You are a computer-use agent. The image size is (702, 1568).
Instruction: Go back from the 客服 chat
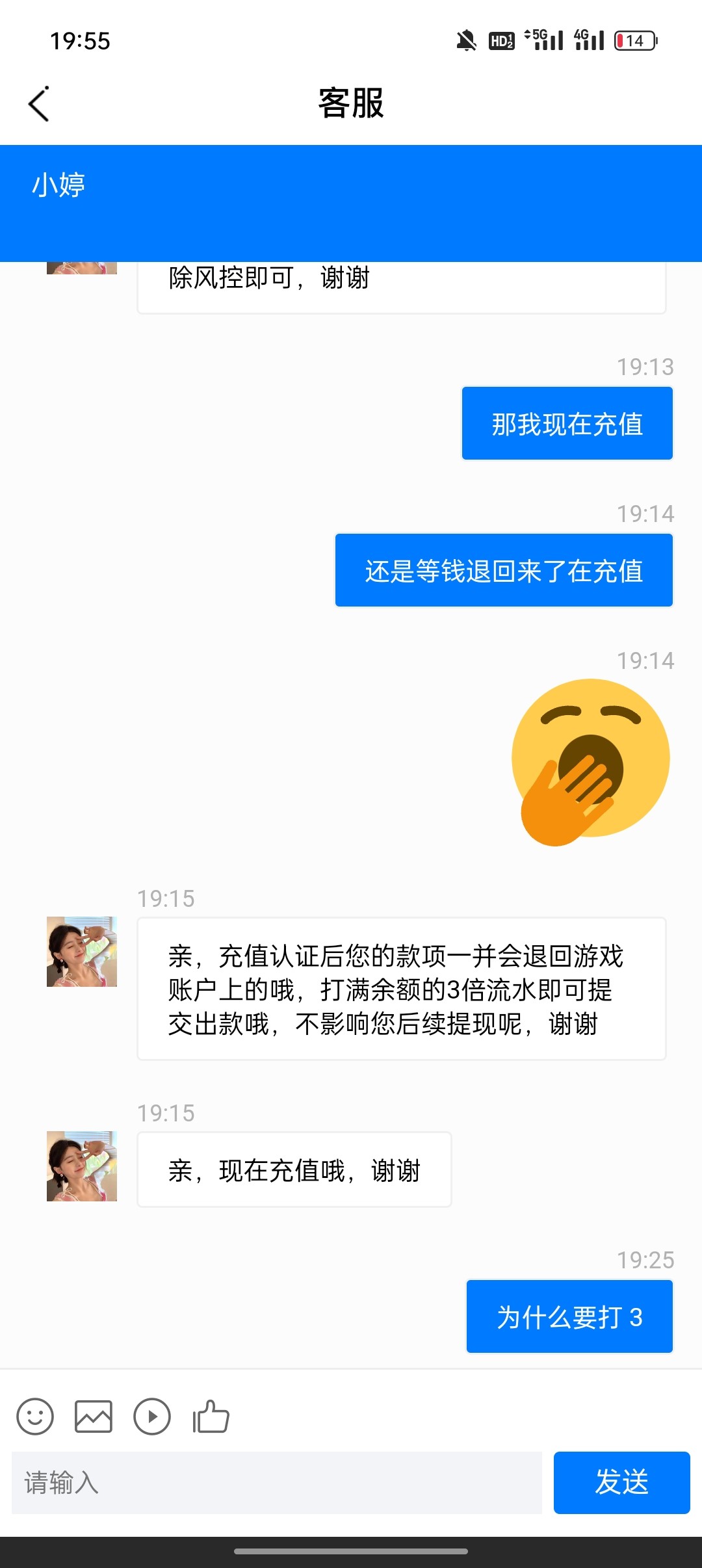(x=39, y=104)
